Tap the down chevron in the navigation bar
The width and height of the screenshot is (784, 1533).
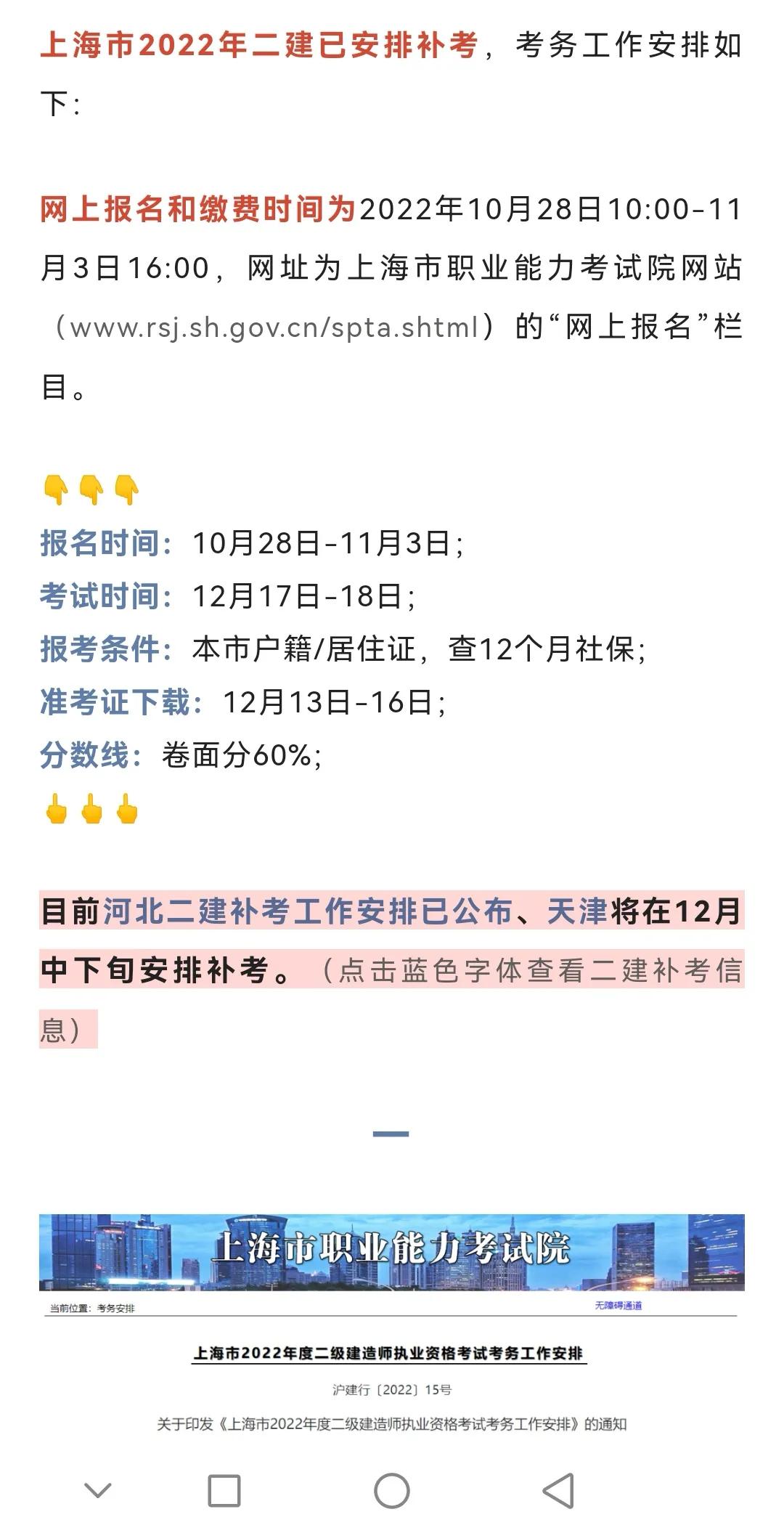(94, 1489)
